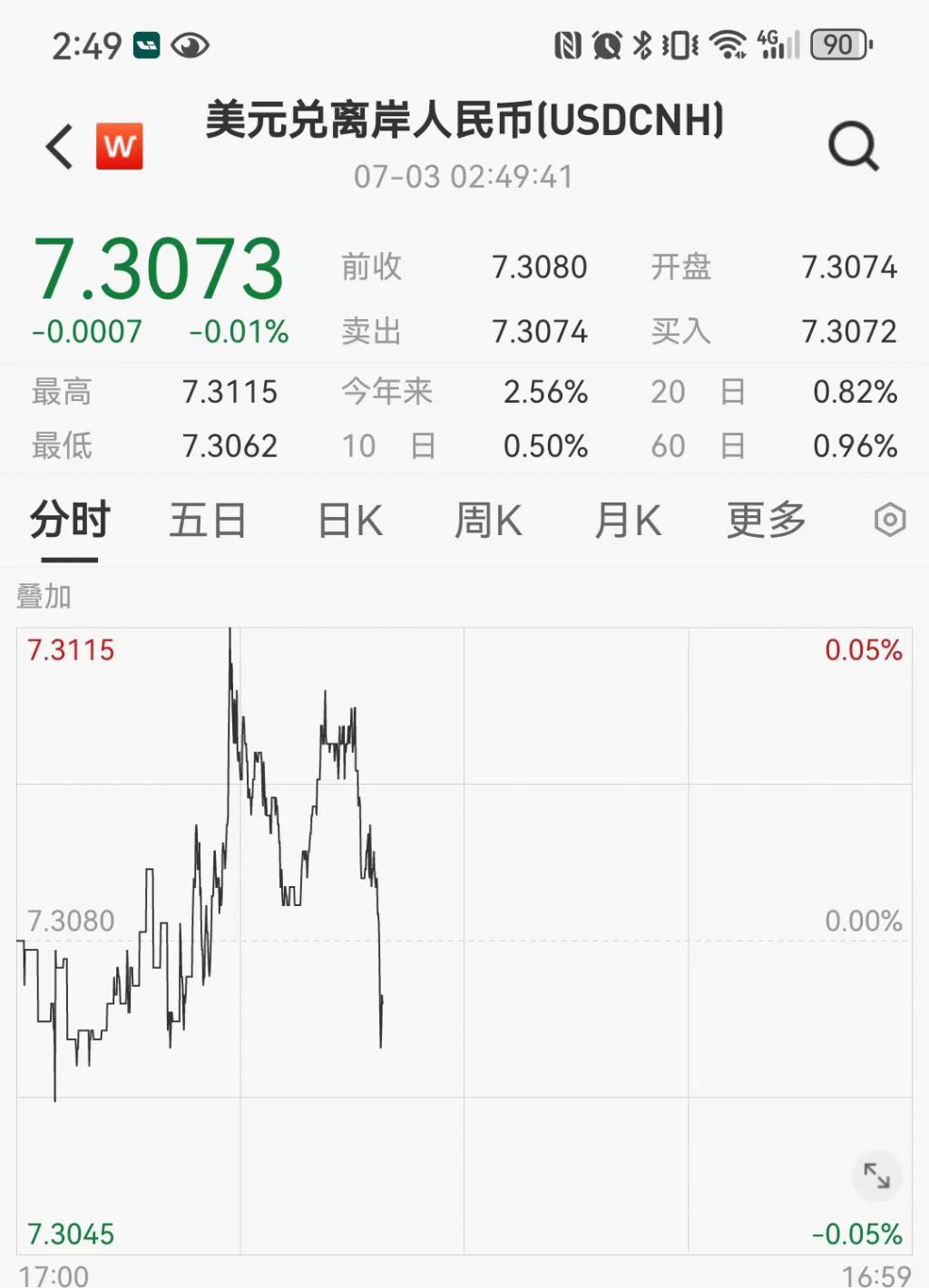Tap 叠加 to overlay a comparison
Viewport: 929px width, 1288px height.
[x=44, y=597]
